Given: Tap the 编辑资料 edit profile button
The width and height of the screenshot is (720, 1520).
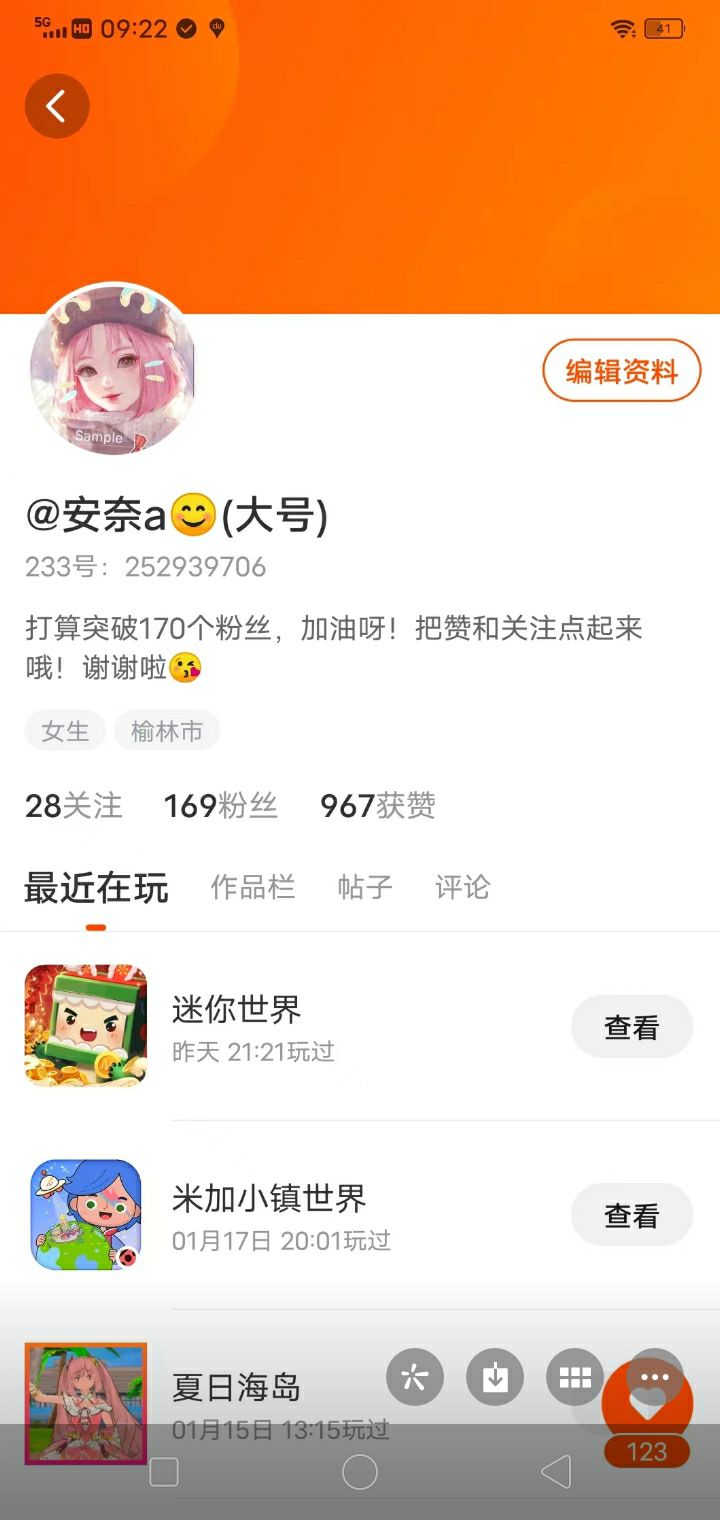Looking at the screenshot, I should click(x=621, y=371).
